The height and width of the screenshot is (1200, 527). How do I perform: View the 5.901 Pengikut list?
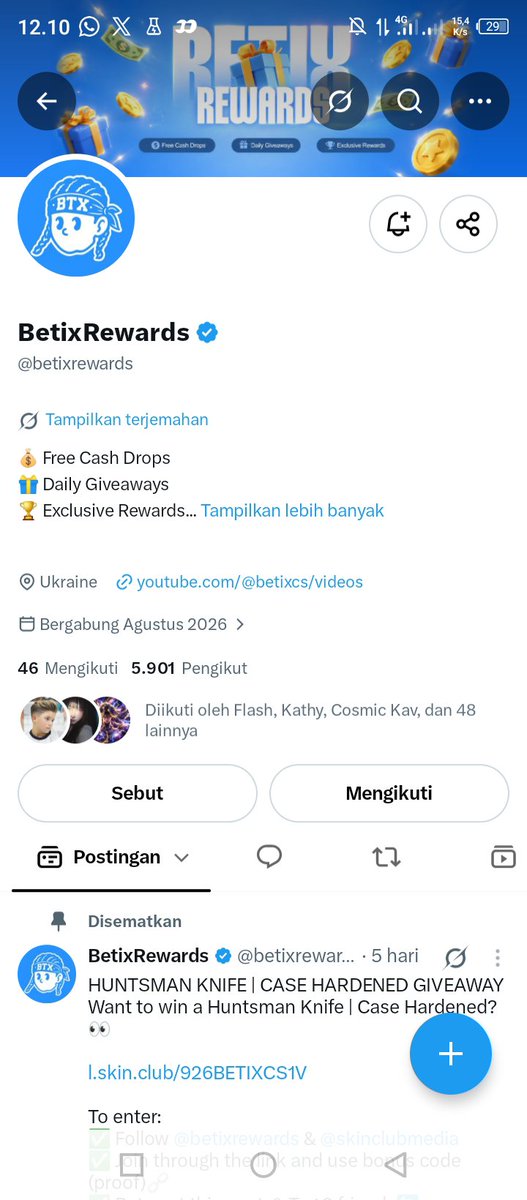pyautogui.click(x=189, y=668)
